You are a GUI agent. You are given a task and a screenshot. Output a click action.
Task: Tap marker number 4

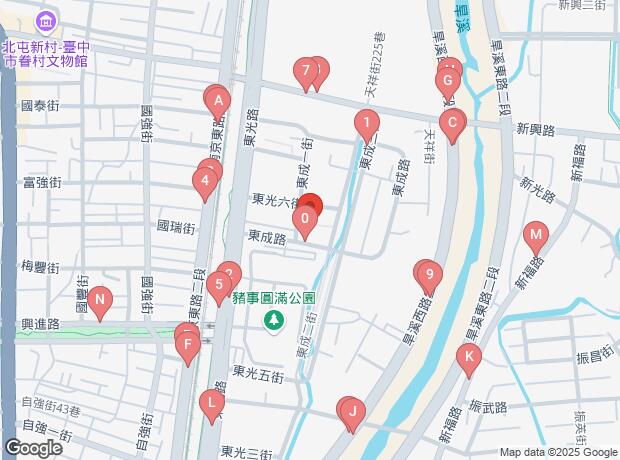pos(205,182)
